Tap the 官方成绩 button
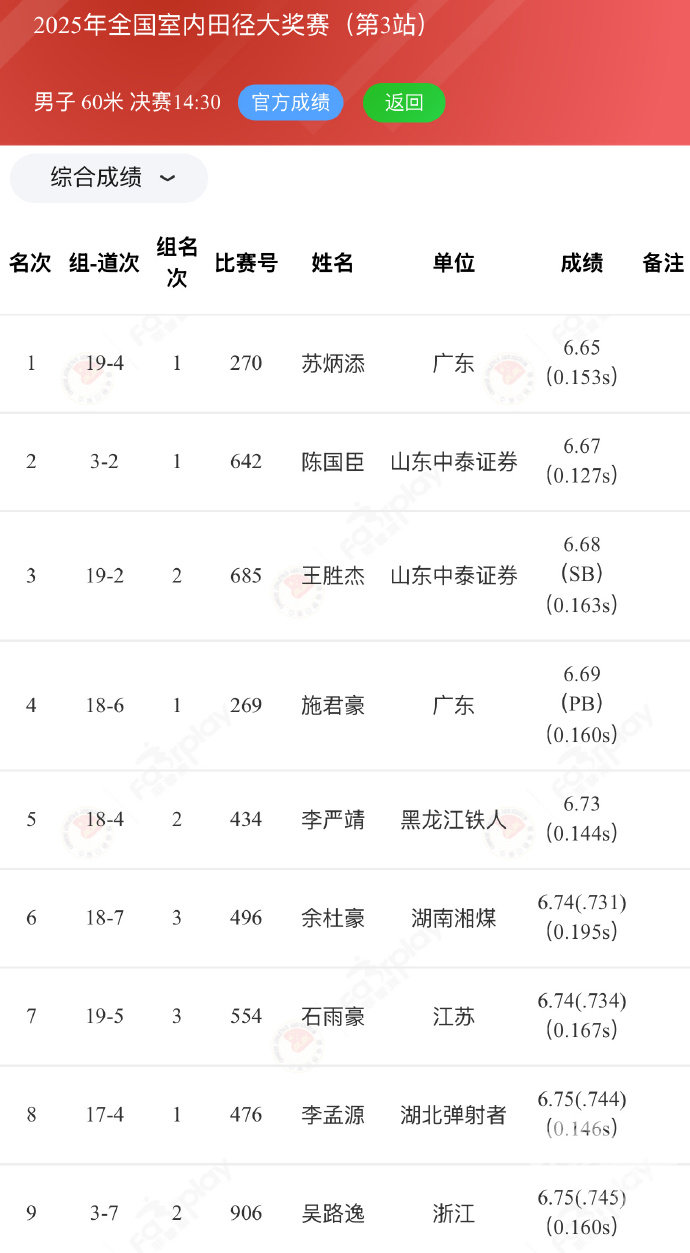This screenshot has height=1253, width=690. tap(290, 102)
